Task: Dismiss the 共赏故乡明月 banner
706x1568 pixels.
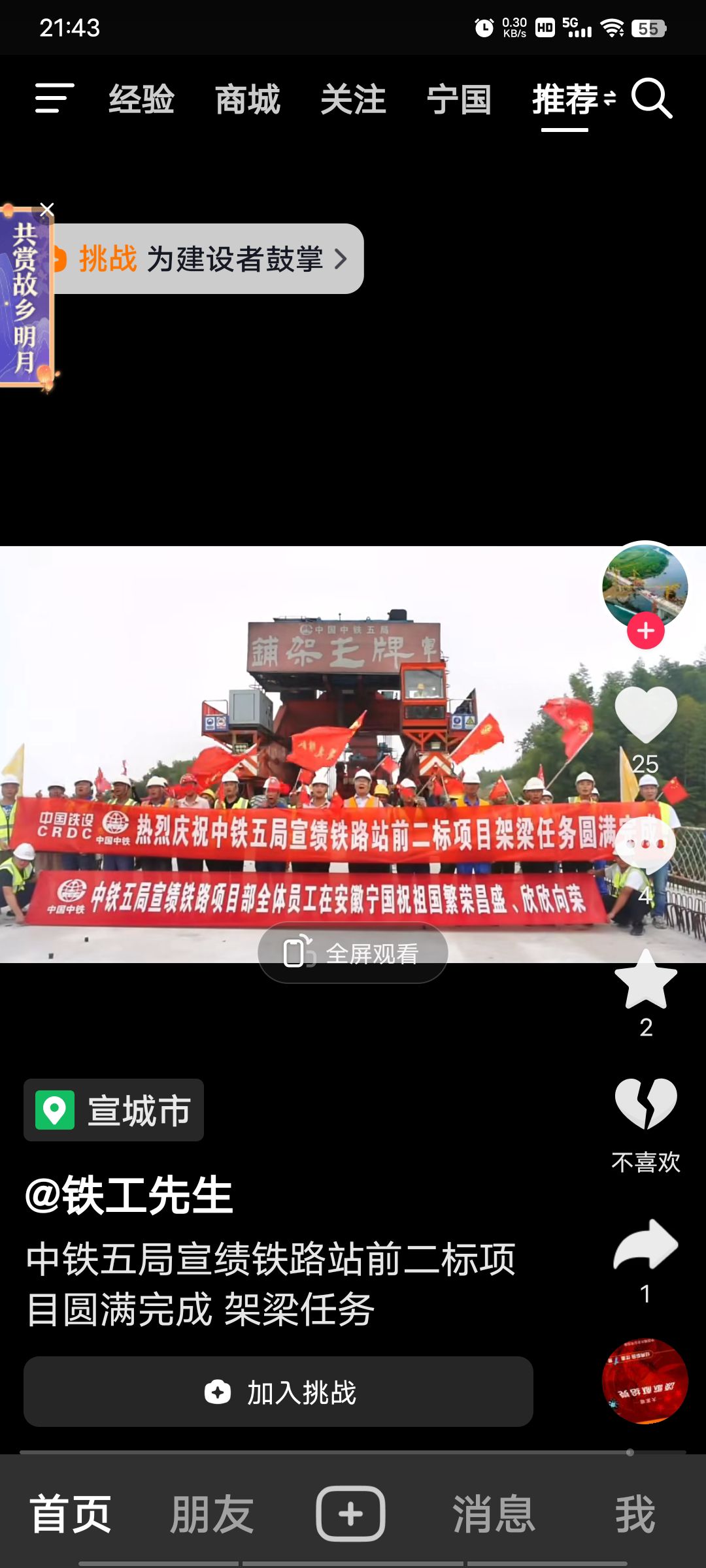Action: coord(47,210)
